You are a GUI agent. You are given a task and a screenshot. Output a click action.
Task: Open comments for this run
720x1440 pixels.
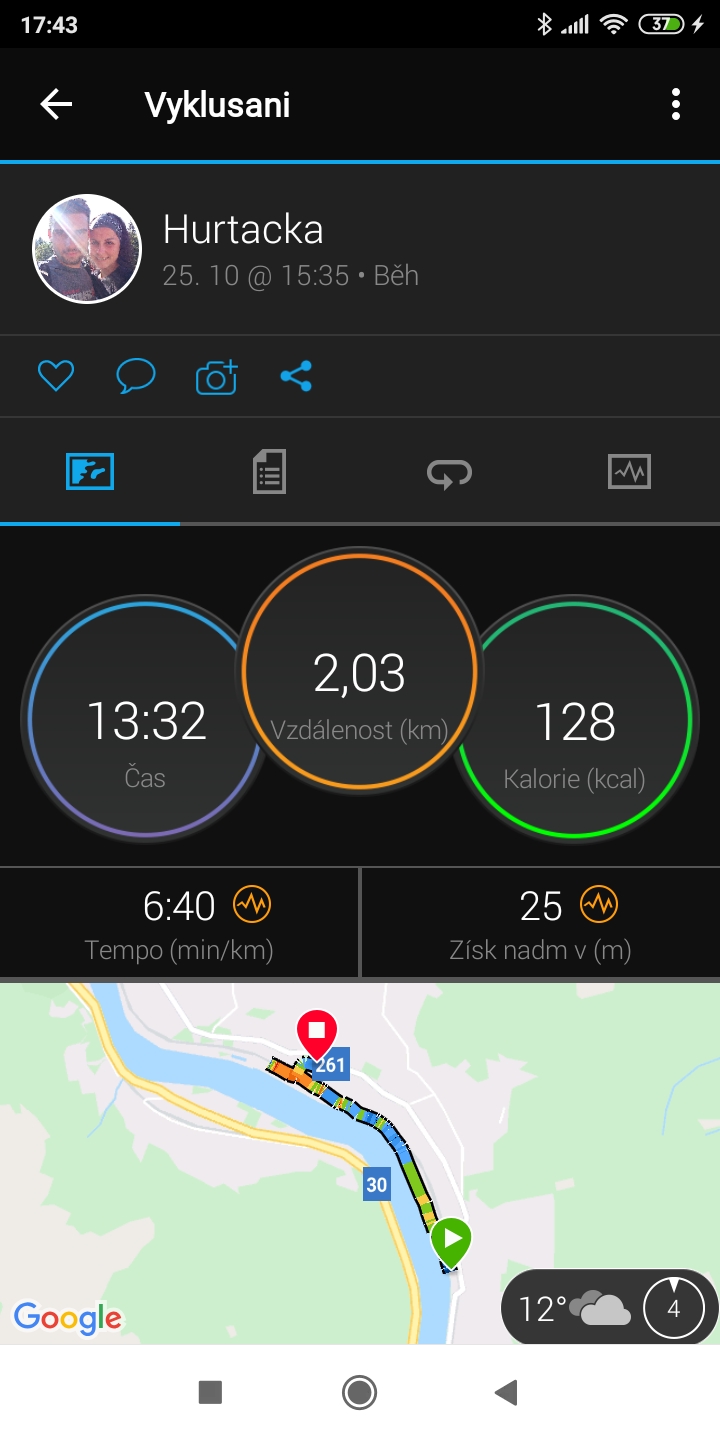point(136,376)
